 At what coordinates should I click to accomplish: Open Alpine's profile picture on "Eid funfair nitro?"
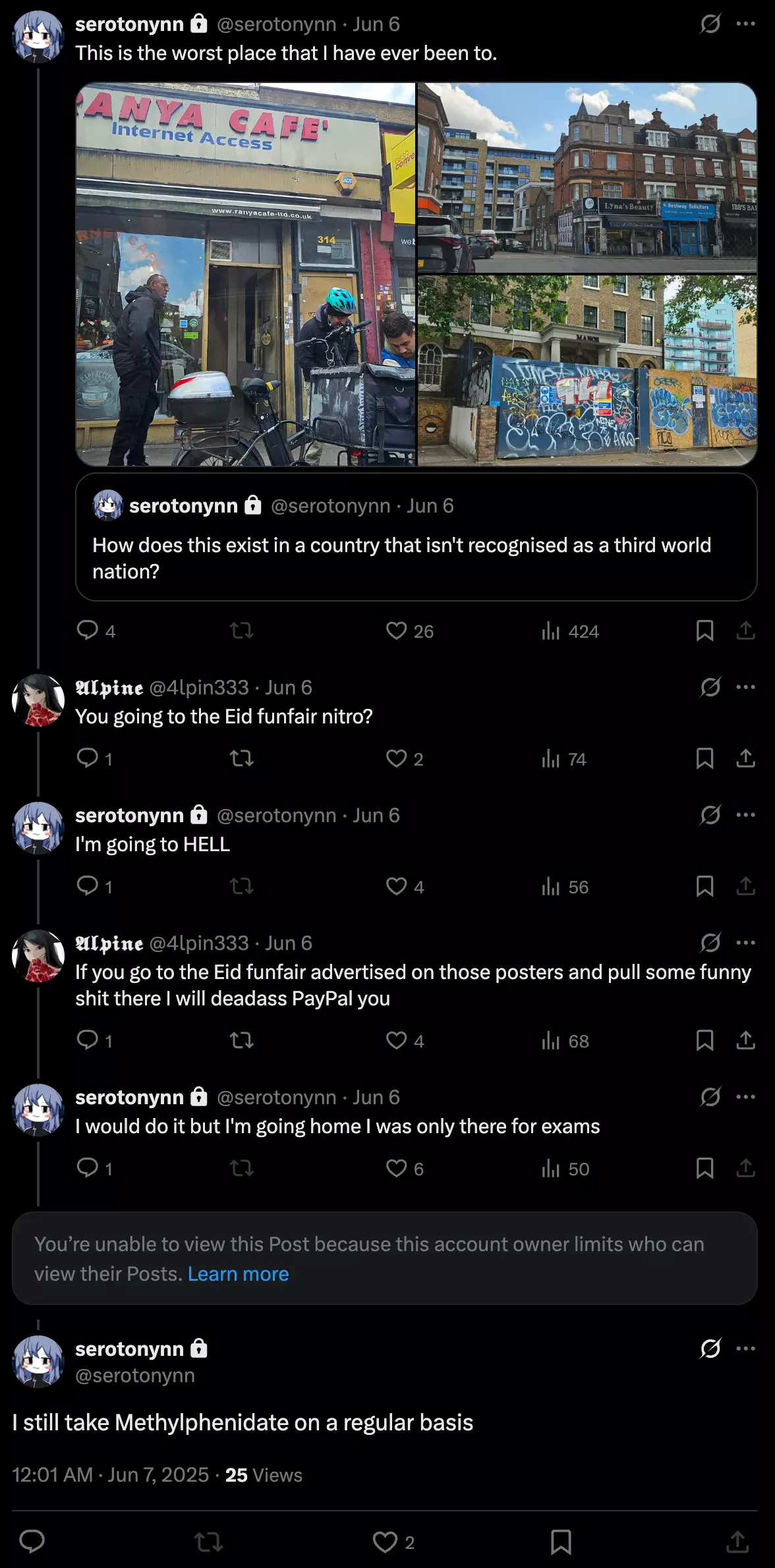coord(38,700)
